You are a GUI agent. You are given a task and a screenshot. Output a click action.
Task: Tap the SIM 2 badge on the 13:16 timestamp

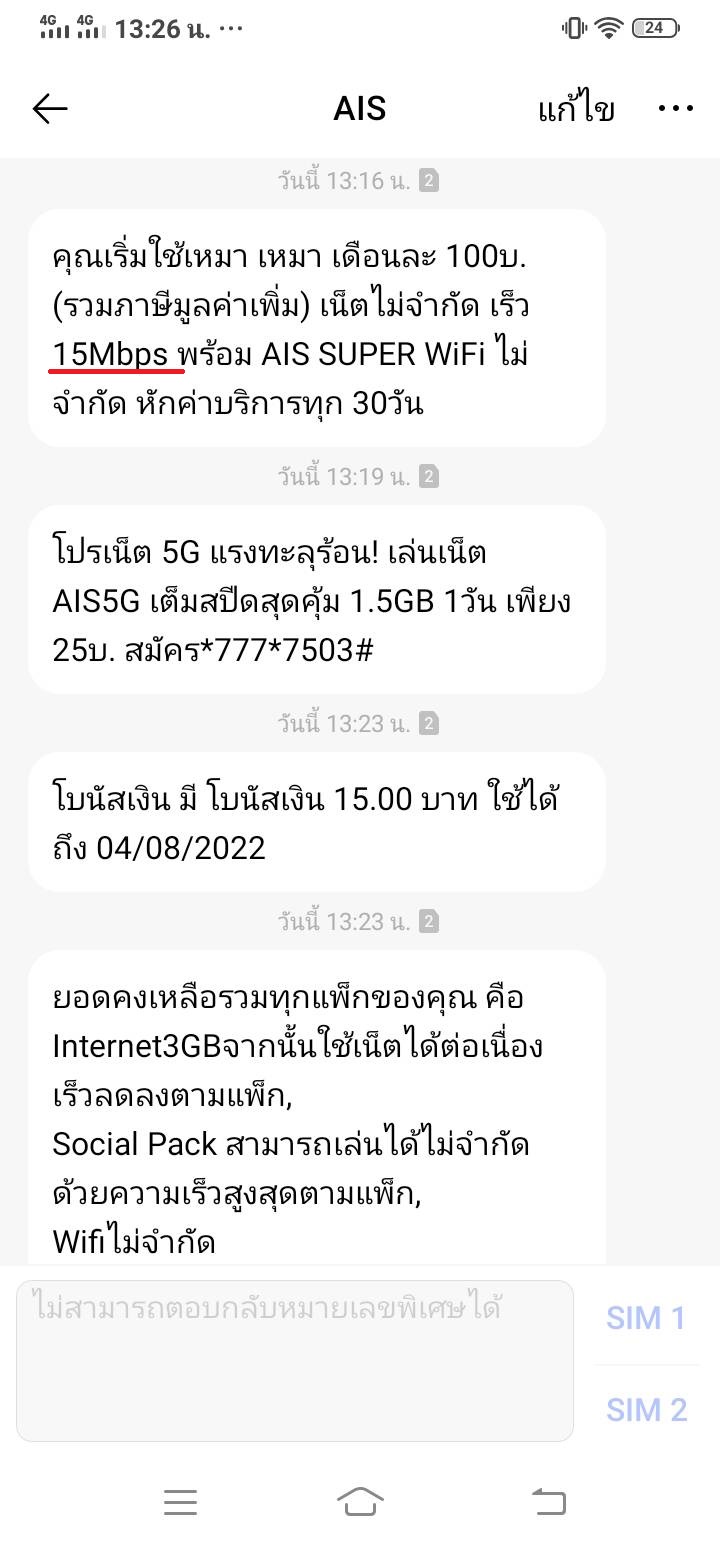click(x=428, y=180)
